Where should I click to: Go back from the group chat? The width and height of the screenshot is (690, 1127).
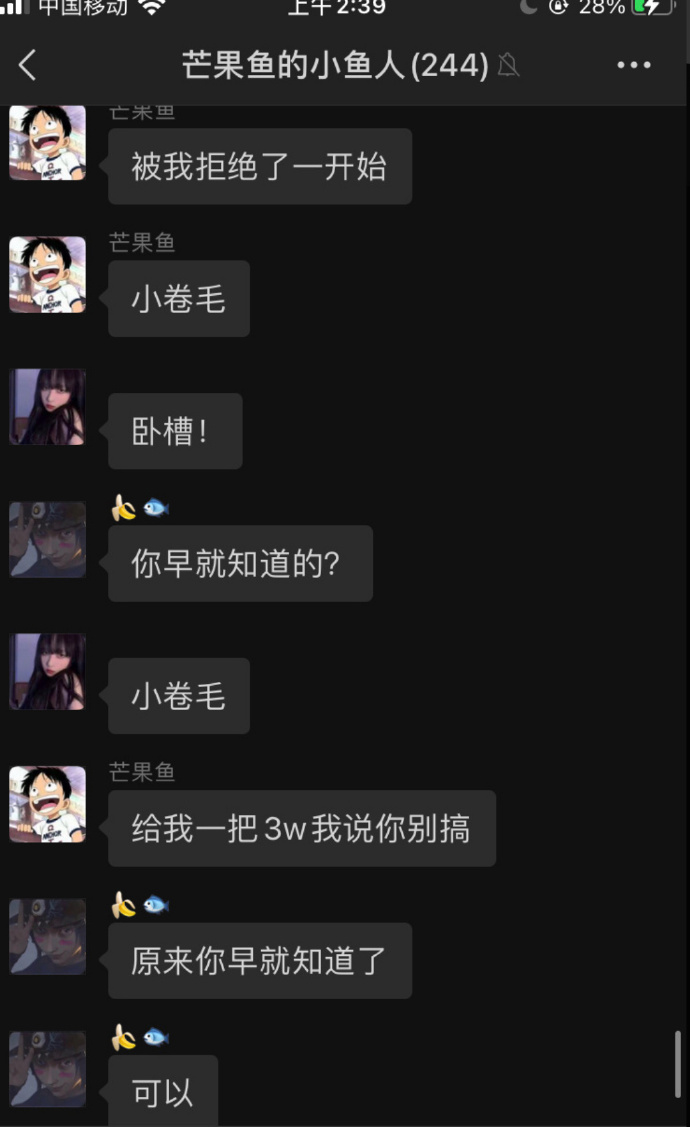27,66
